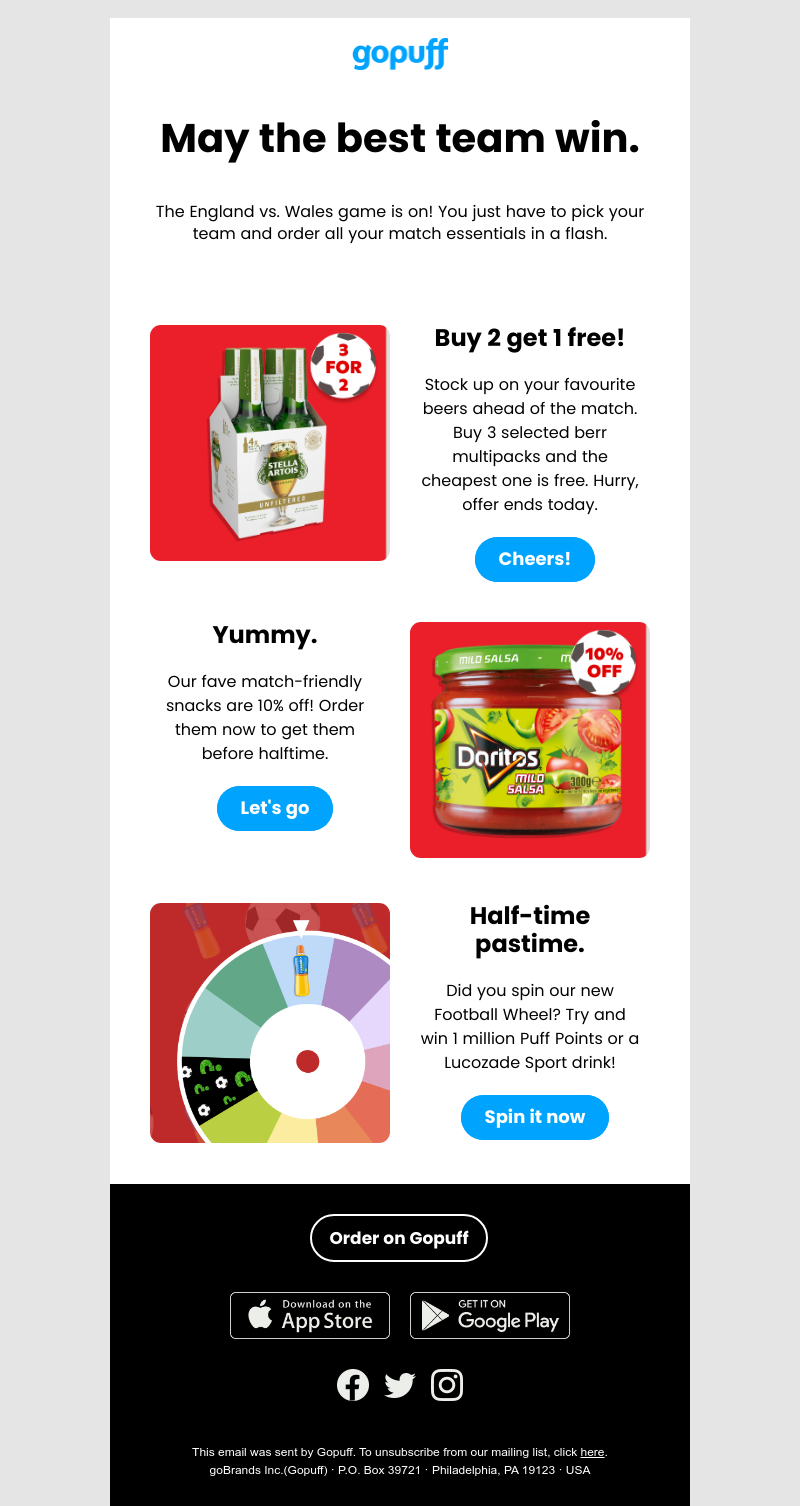Viewport: 800px width, 1506px height.
Task: Tap Order on Gopuff button
Action: (x=399, y=1238)
